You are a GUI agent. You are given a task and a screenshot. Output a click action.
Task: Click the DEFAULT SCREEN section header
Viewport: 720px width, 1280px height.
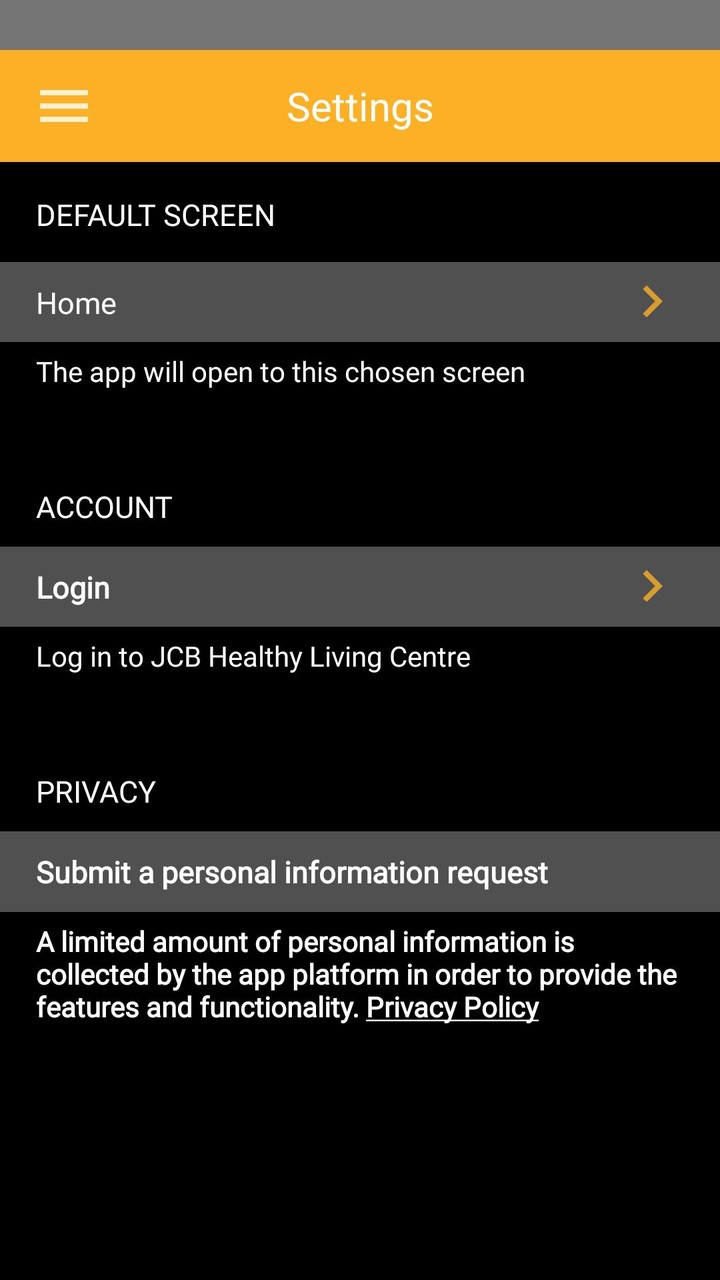pos(155,215)
